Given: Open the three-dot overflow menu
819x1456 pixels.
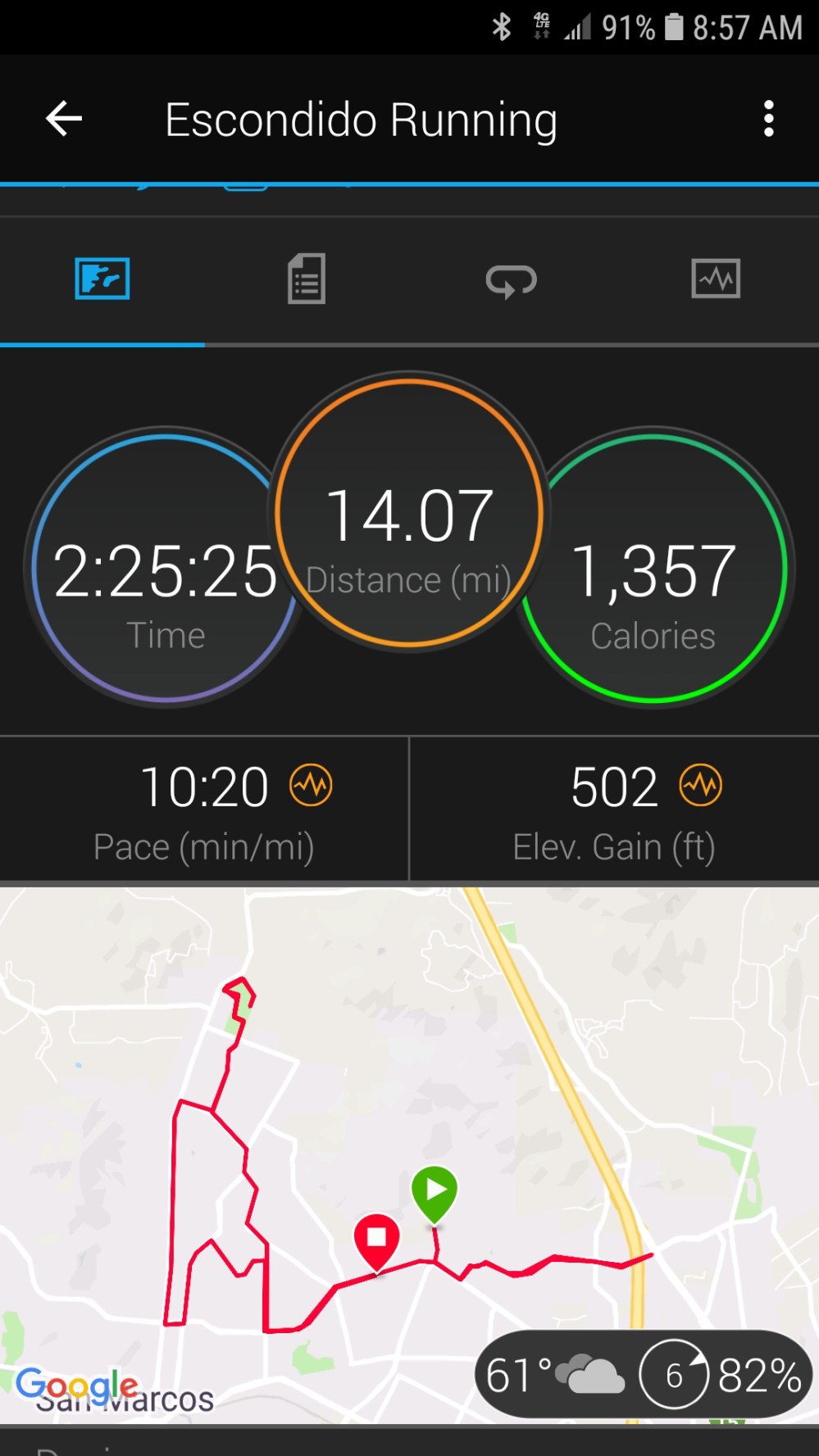Looking at the screenshot, I should point(769,119).
